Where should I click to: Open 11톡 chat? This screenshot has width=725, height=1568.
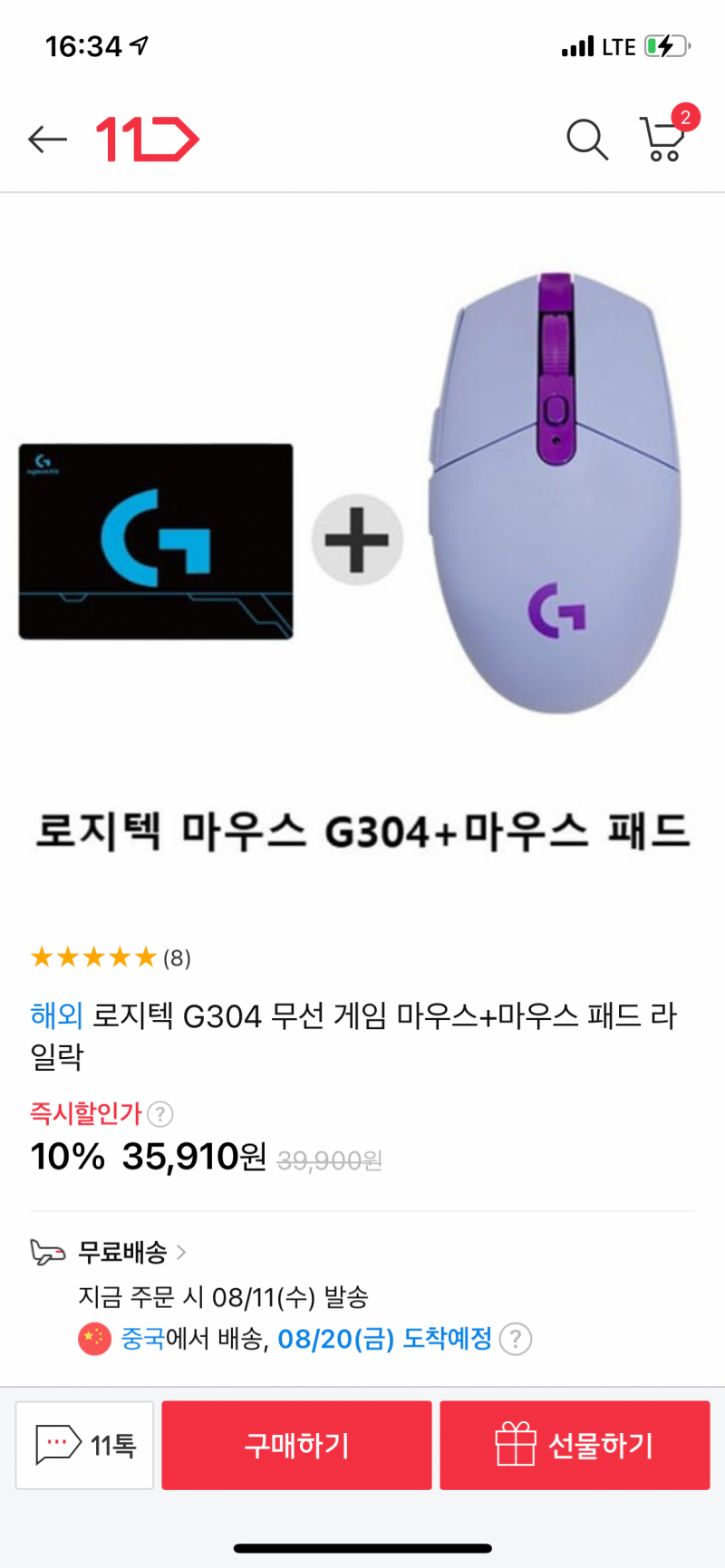click(85, 1445)
